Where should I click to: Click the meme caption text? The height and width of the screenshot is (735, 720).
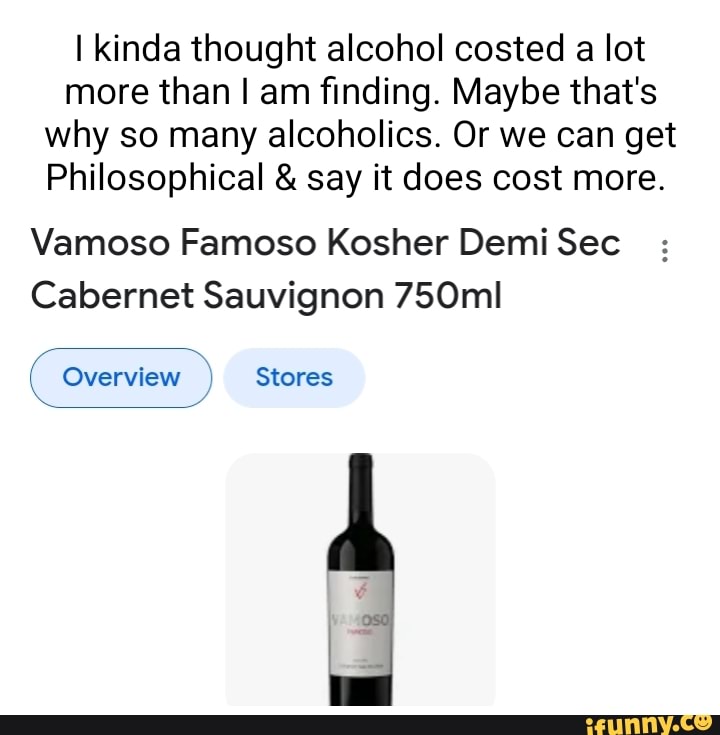(x=360, y=112)
